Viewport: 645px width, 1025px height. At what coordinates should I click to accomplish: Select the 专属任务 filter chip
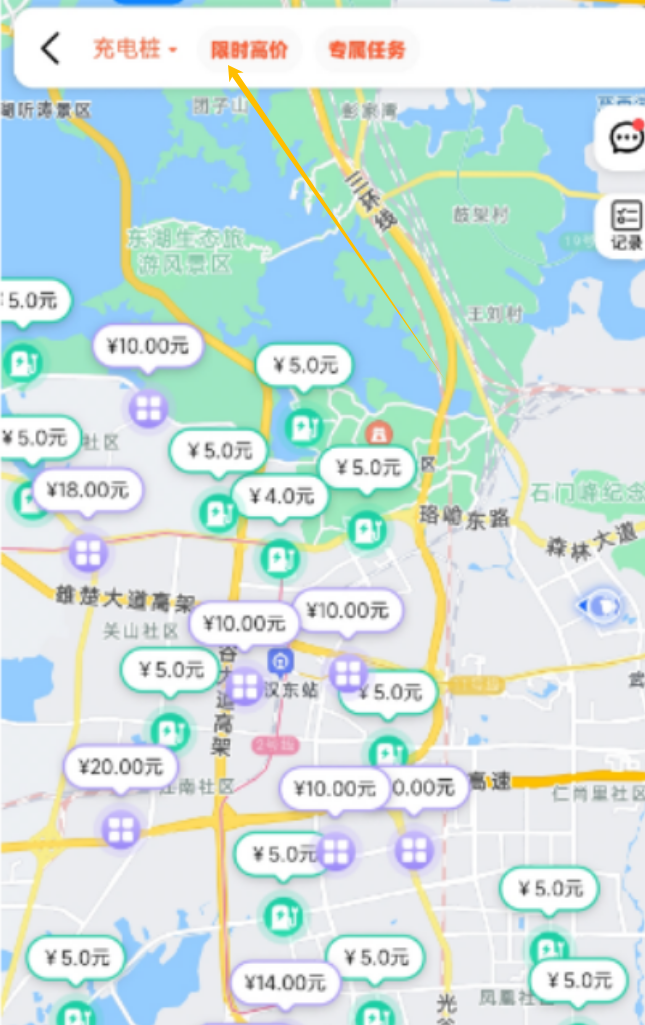tap(367, 49)
